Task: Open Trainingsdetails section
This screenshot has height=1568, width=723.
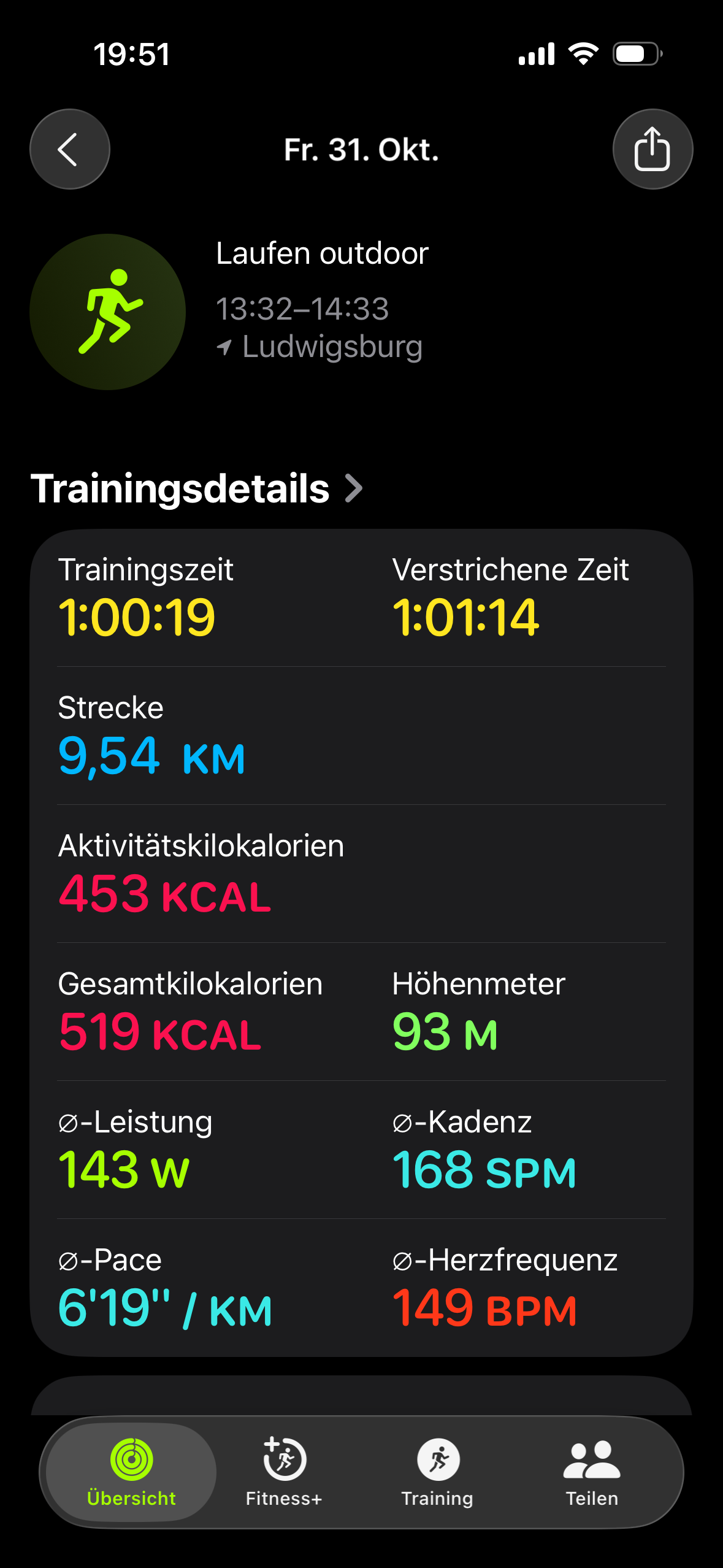Action: [x=196, y=489]
